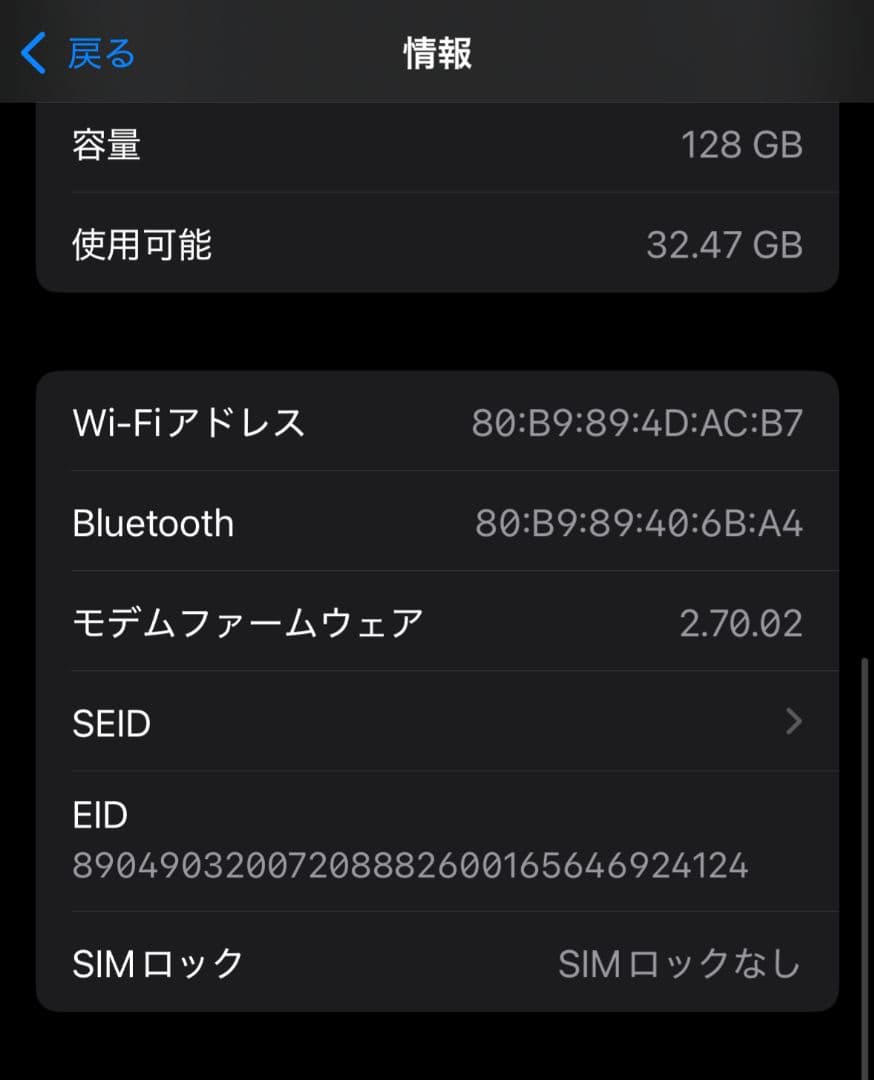Select the 情報 title in the navigation bar
This screenshot has height=1080, width=874.
pos(437,53)
